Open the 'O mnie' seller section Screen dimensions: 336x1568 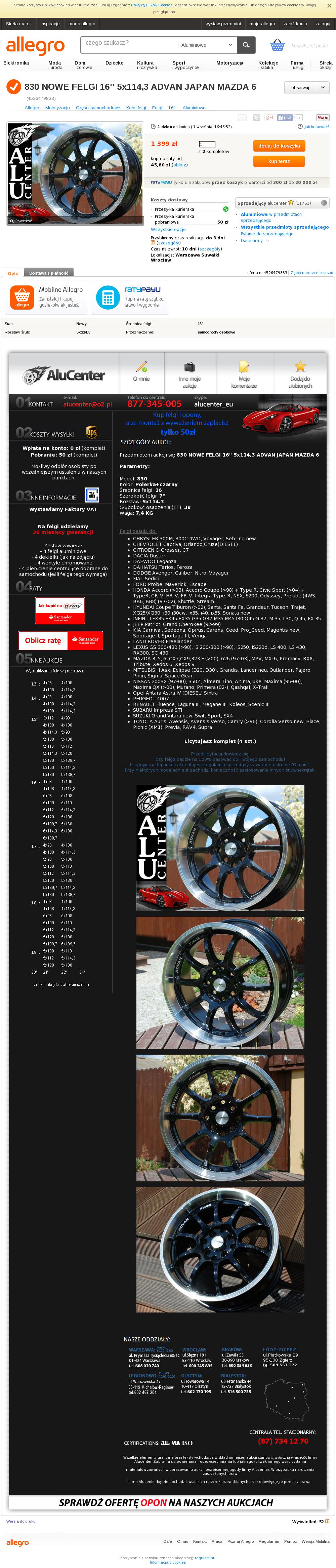click(x=141, y=373)
